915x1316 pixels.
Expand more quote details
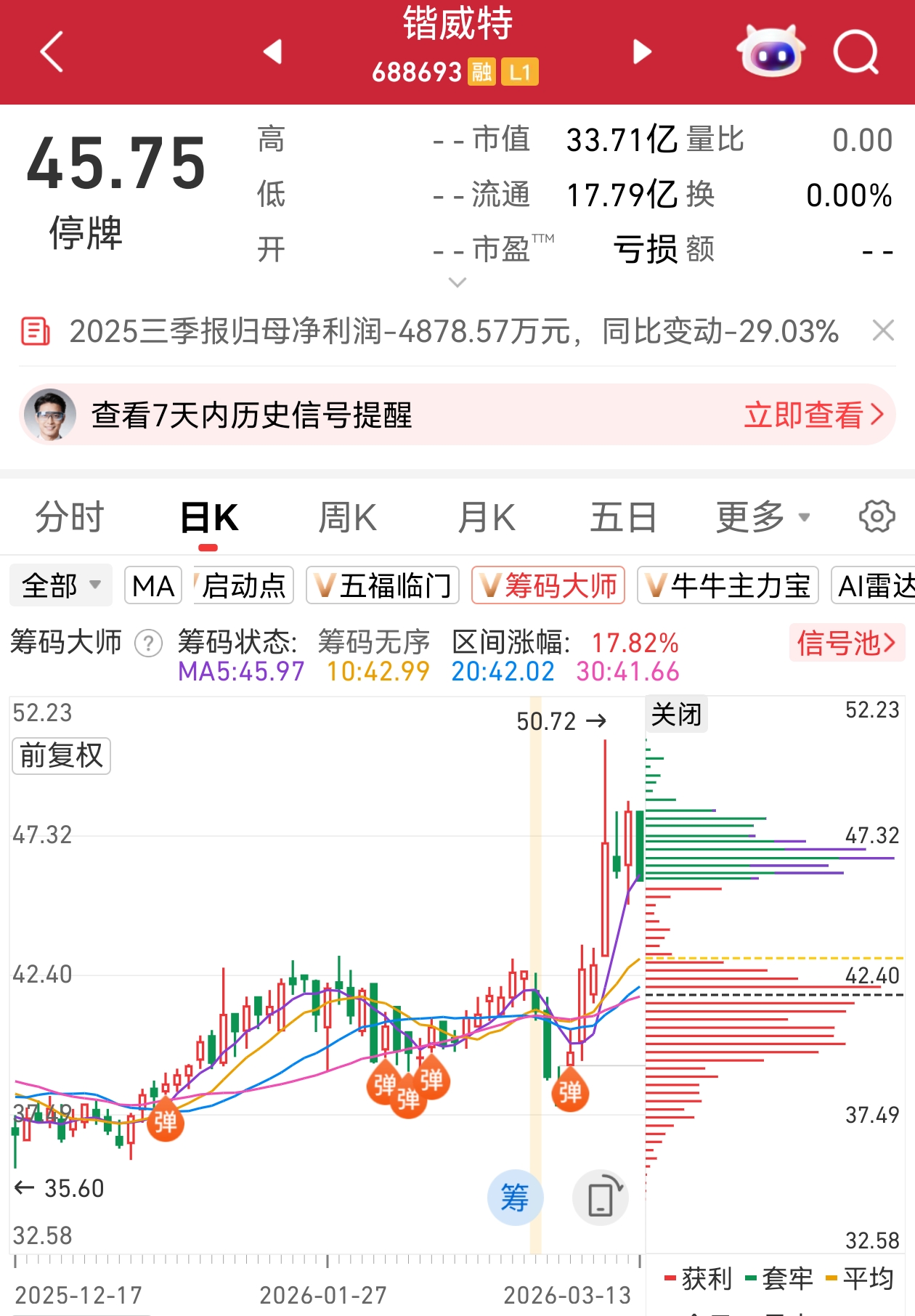[457, 282]
